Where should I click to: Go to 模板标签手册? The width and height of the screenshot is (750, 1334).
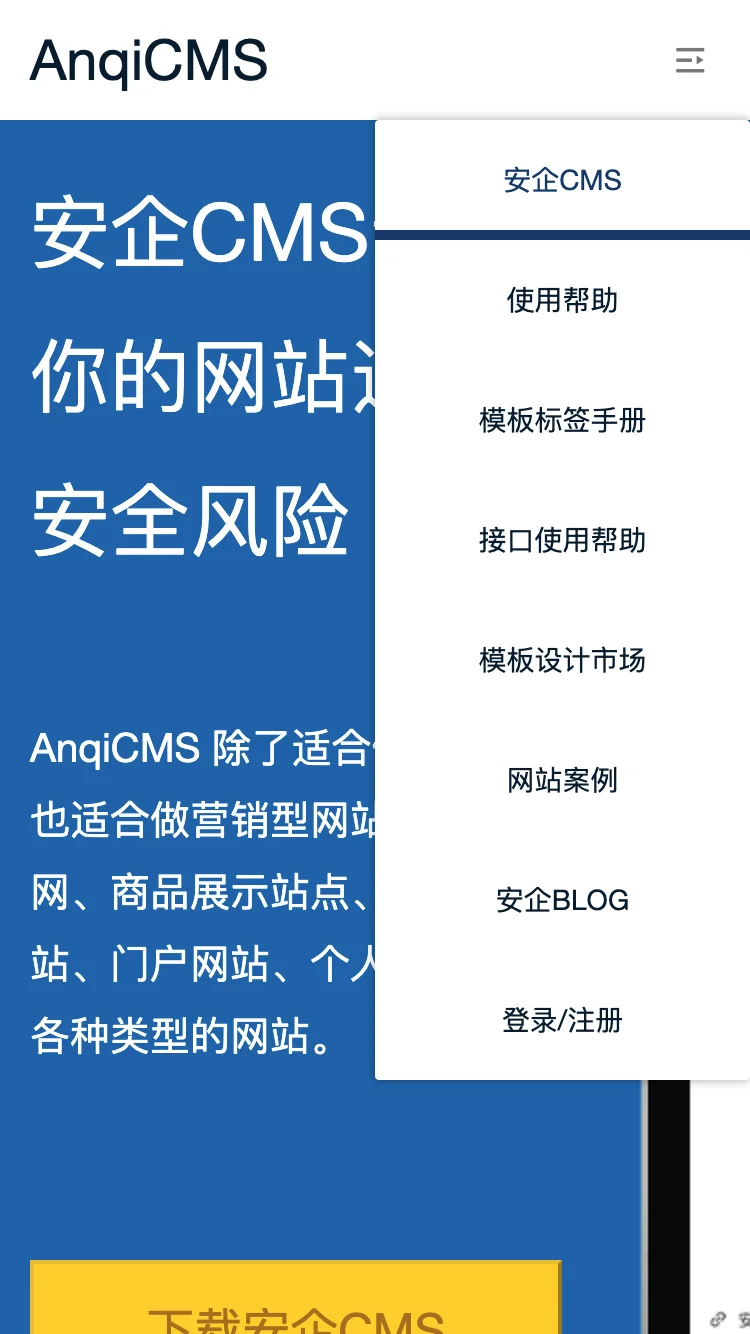pos(562,420)
